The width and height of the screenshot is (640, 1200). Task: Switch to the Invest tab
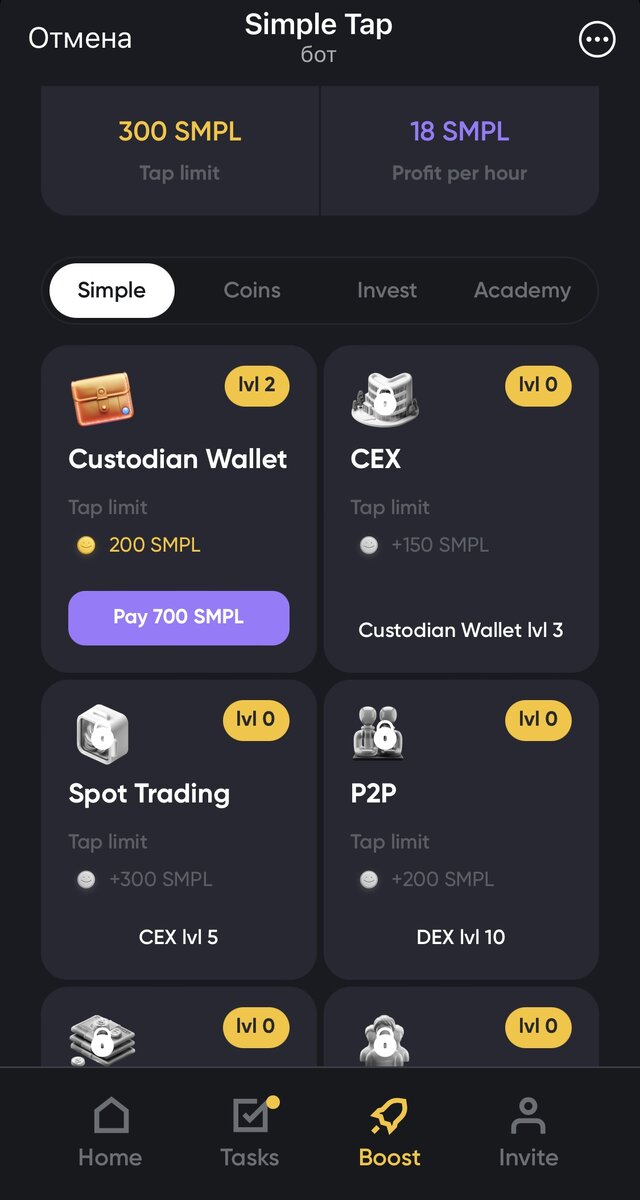(x=387, y=291)
